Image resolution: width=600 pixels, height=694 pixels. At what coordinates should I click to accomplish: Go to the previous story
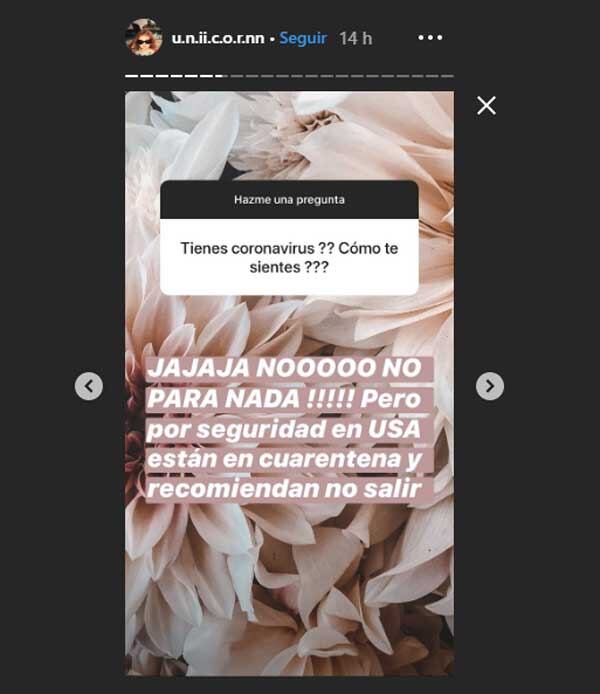pyautogui.click(x=89, y=386)
